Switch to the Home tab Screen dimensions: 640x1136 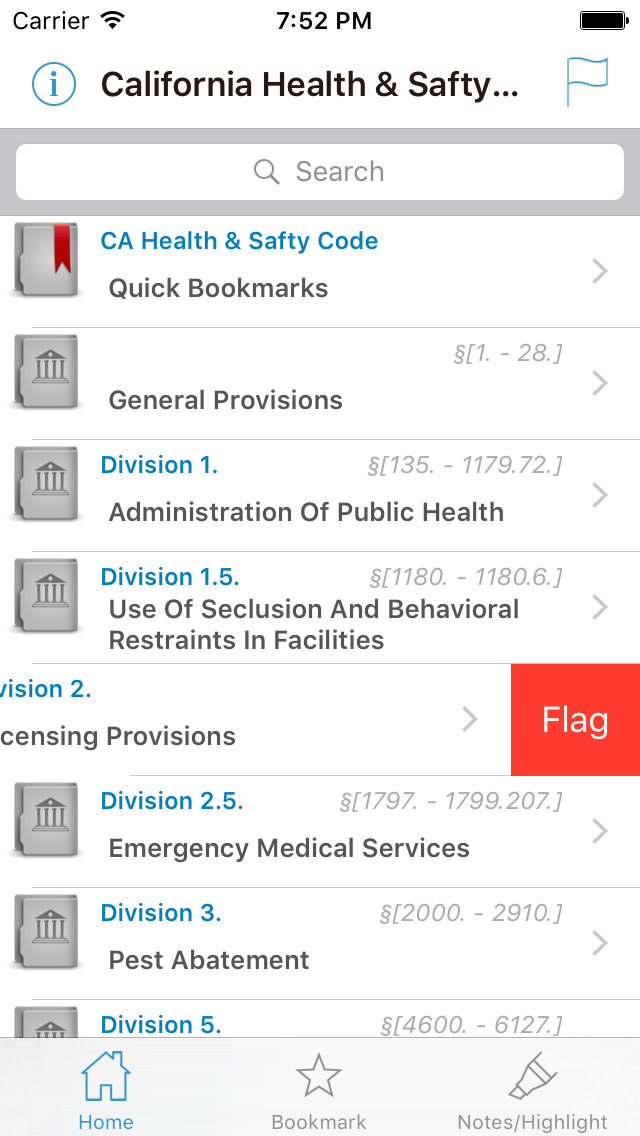(x=106, y=1089)
